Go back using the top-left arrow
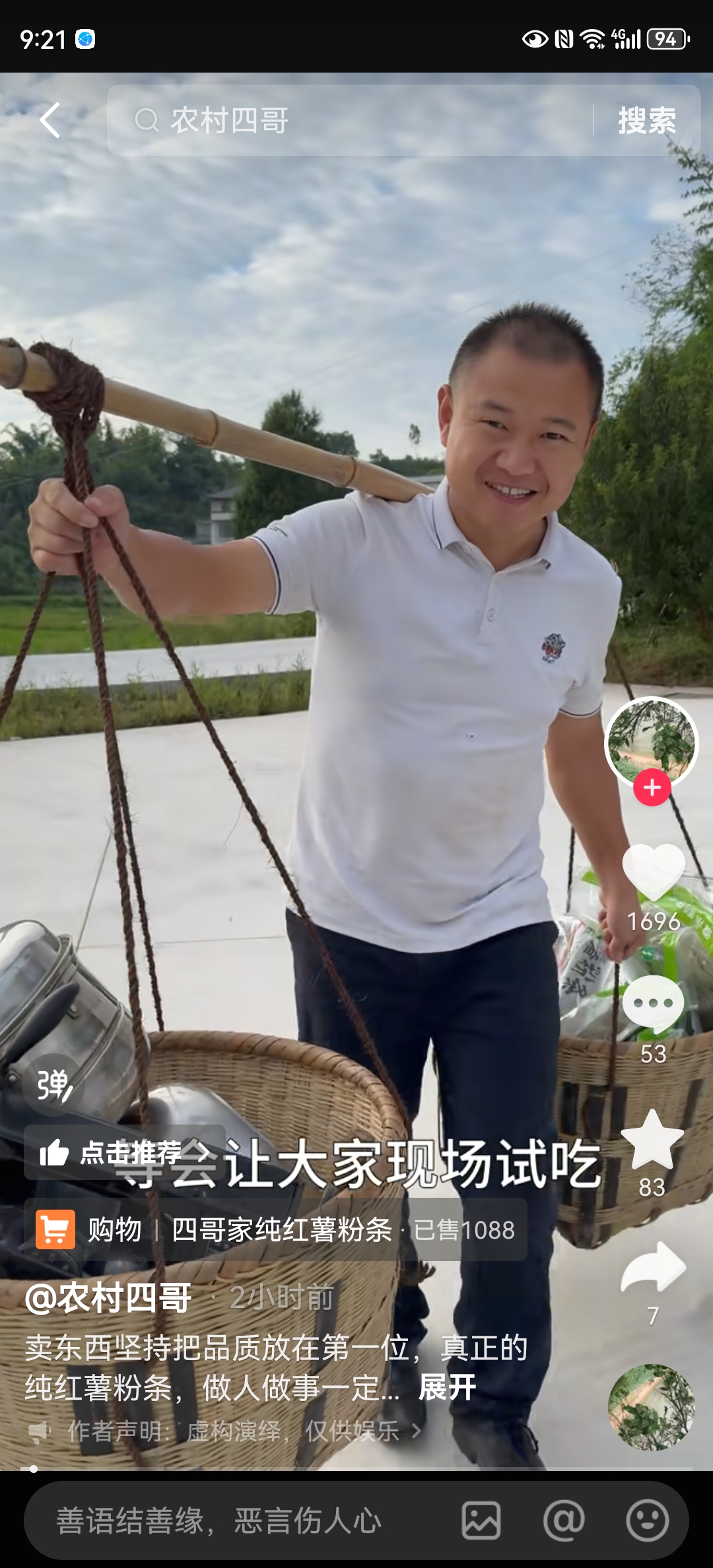This screenshot has height=1568, width=713. [x=50, y=120]
